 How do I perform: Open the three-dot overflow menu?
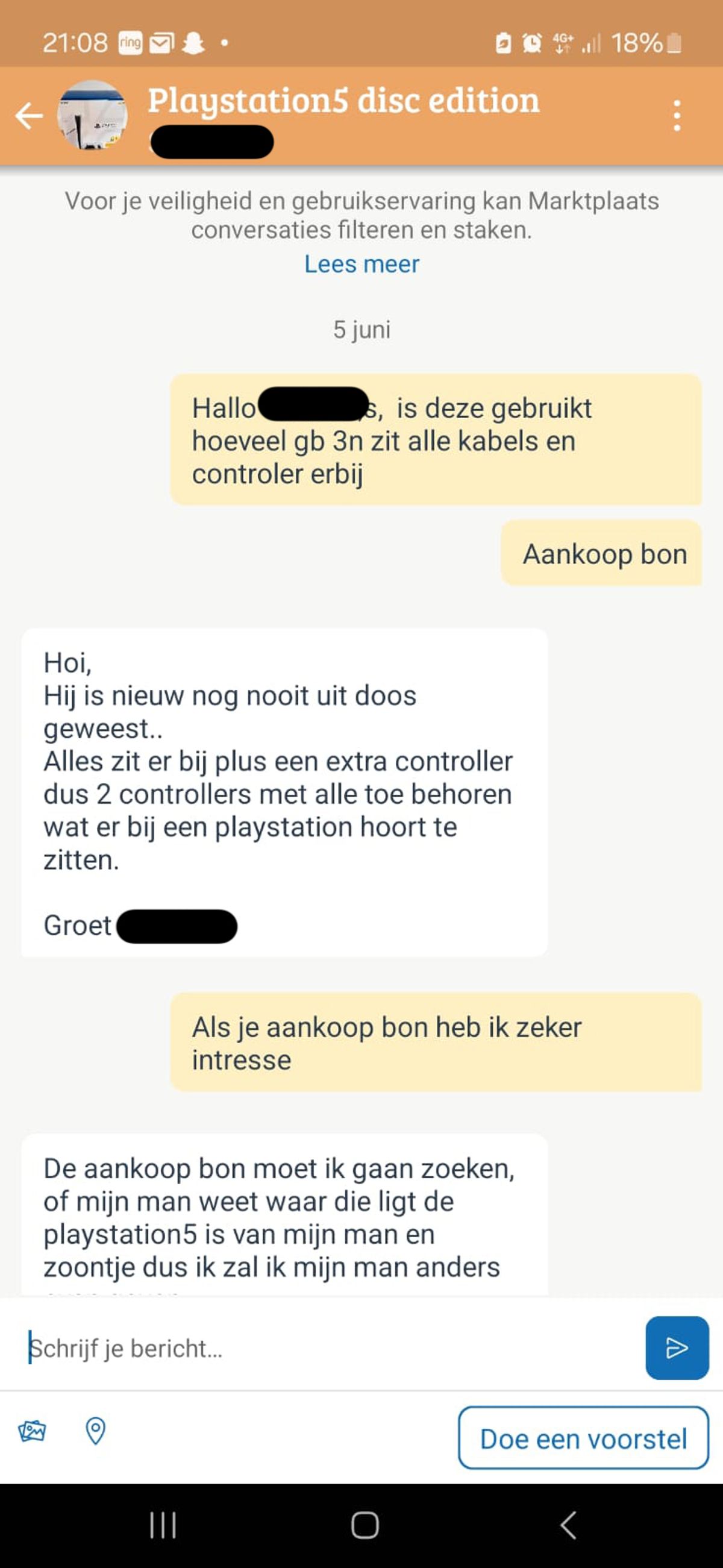coord(676,116)
